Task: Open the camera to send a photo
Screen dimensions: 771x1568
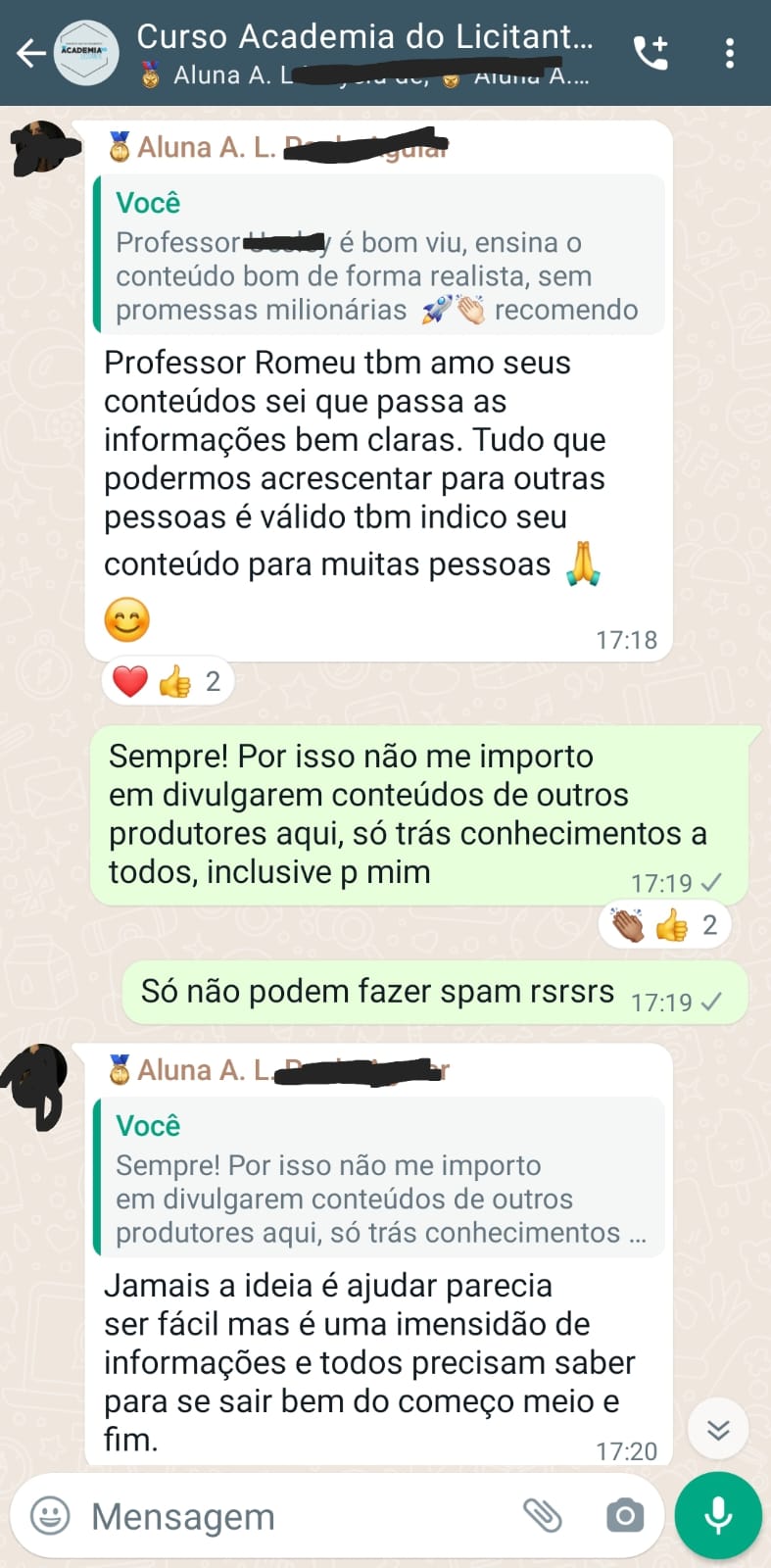Action: [x=624, y=1516]
